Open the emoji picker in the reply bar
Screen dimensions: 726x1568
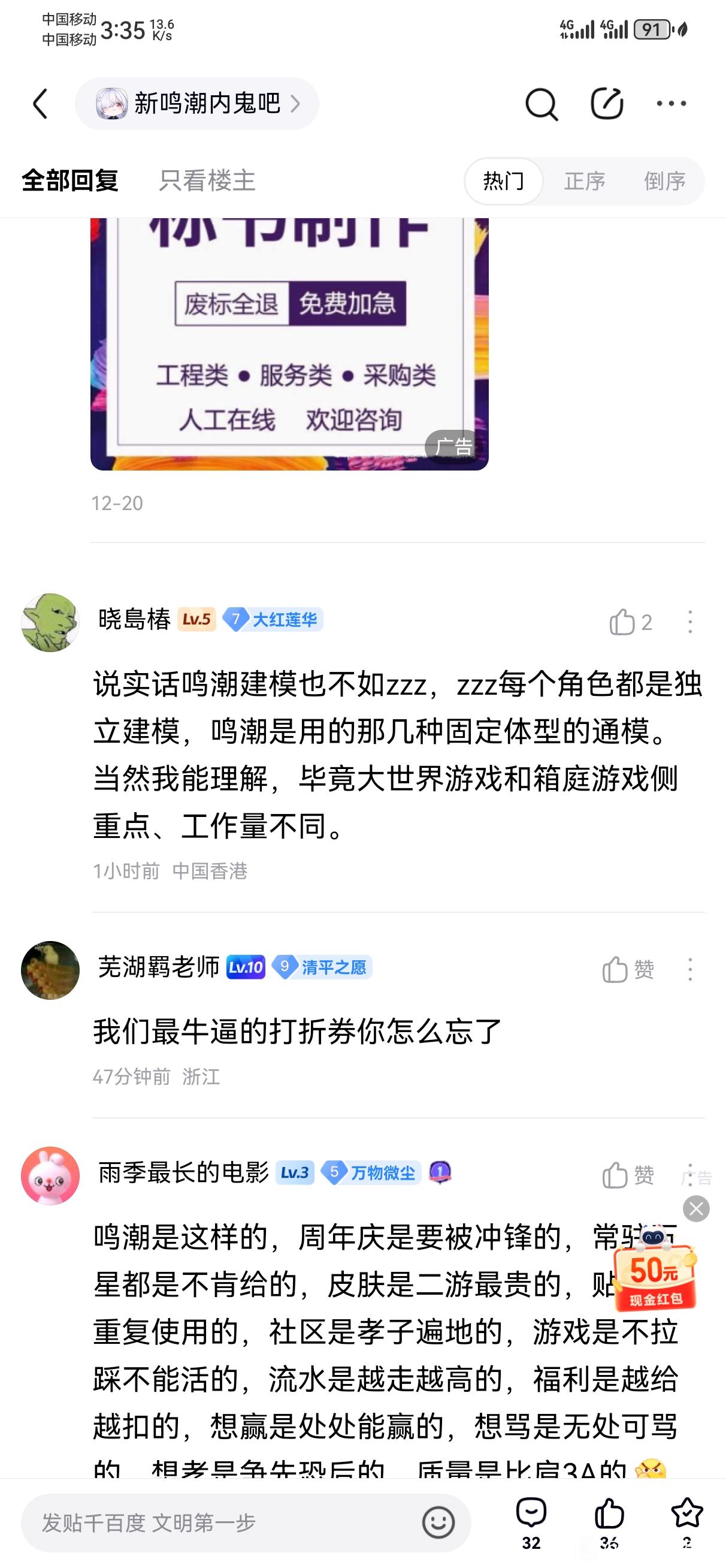tap(438, 1523)
